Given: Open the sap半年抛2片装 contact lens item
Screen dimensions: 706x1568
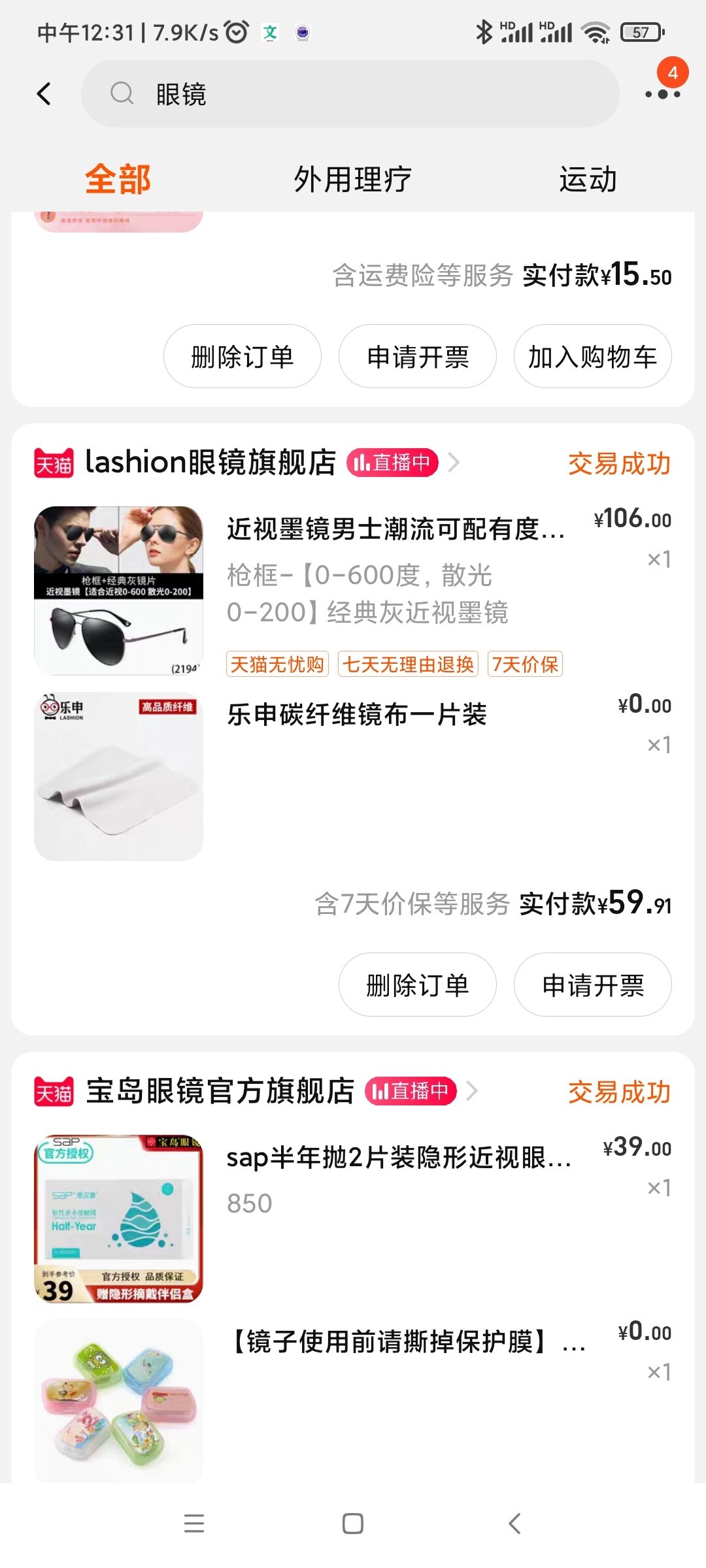Looking at the screenshot, I should point(399,1158).
